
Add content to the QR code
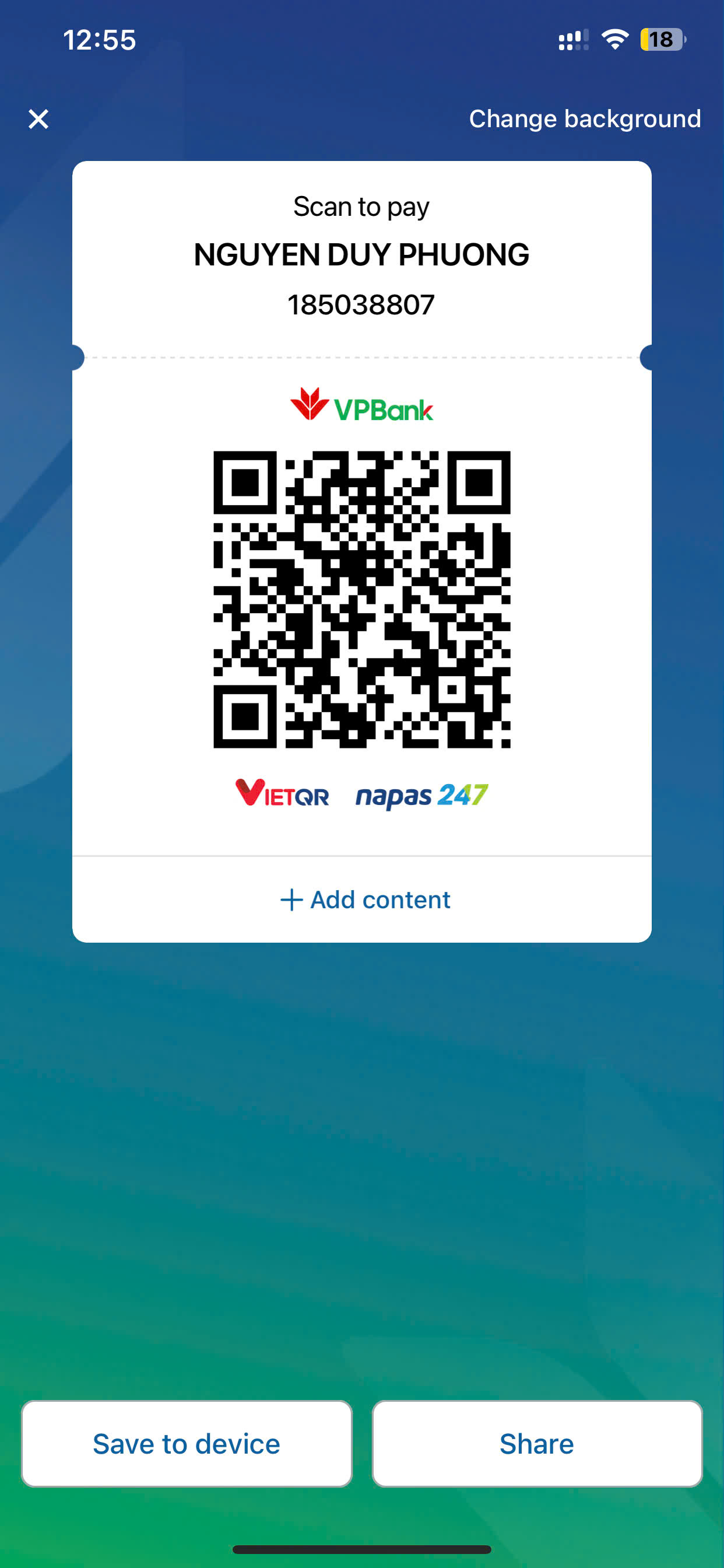365,900
